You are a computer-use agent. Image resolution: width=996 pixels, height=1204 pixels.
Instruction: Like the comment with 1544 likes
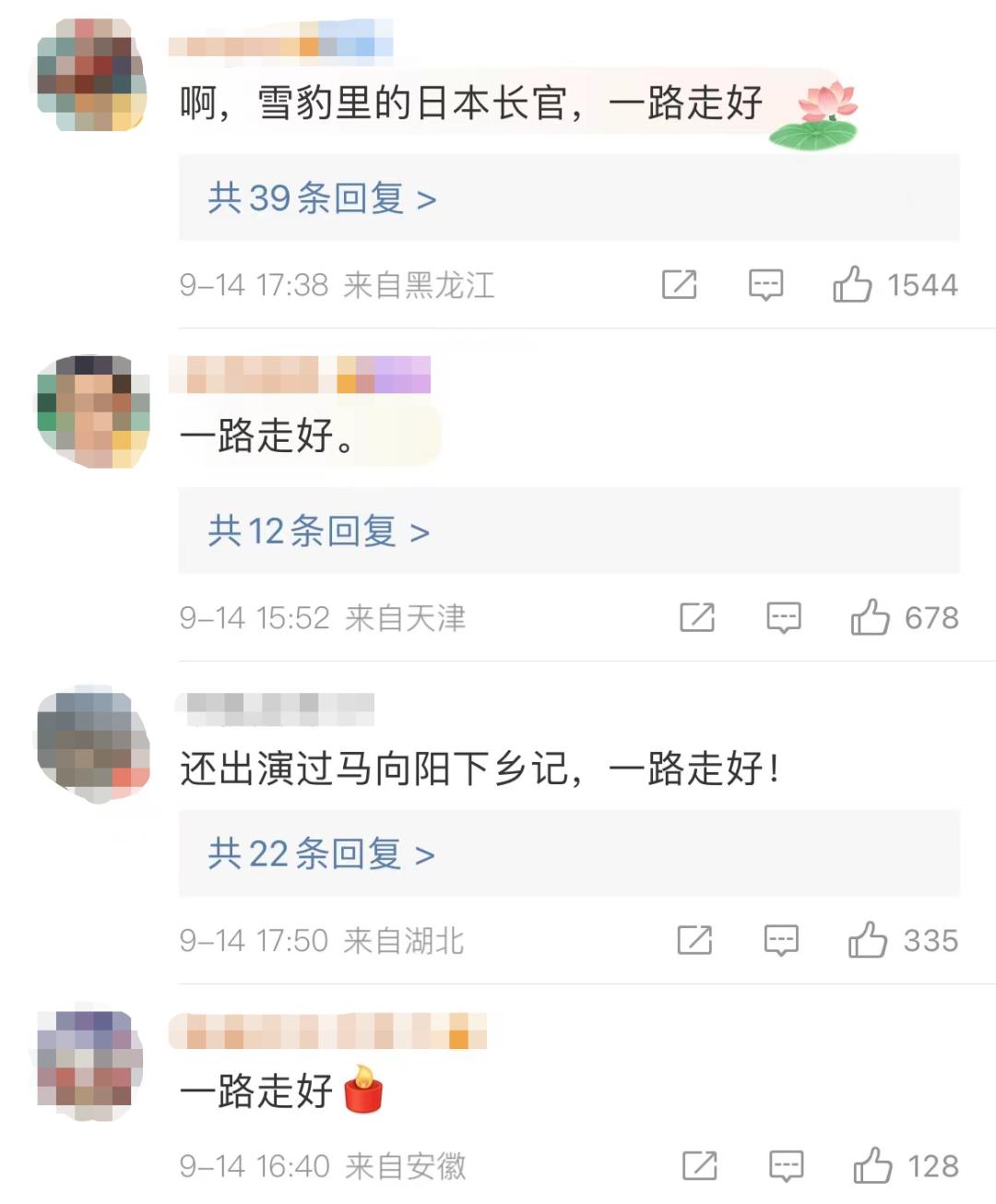click(852, 284)
